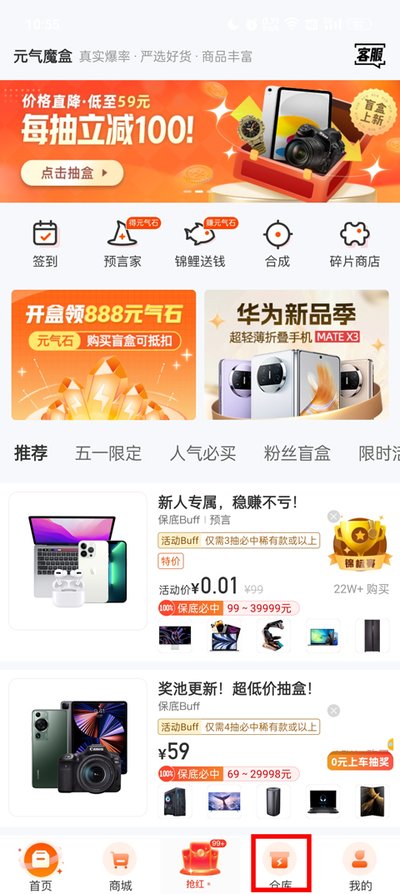The image size is (400, 894).
Task: Open the 开盒领888元气石 promo card
Action: click(104, 355)
